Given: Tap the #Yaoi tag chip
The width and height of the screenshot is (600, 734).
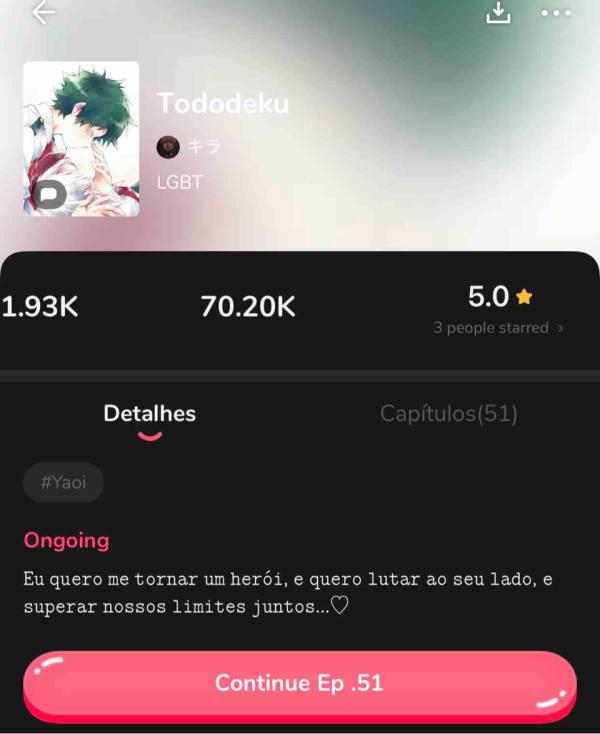Looking at the screenshot, I should point(63,483).
